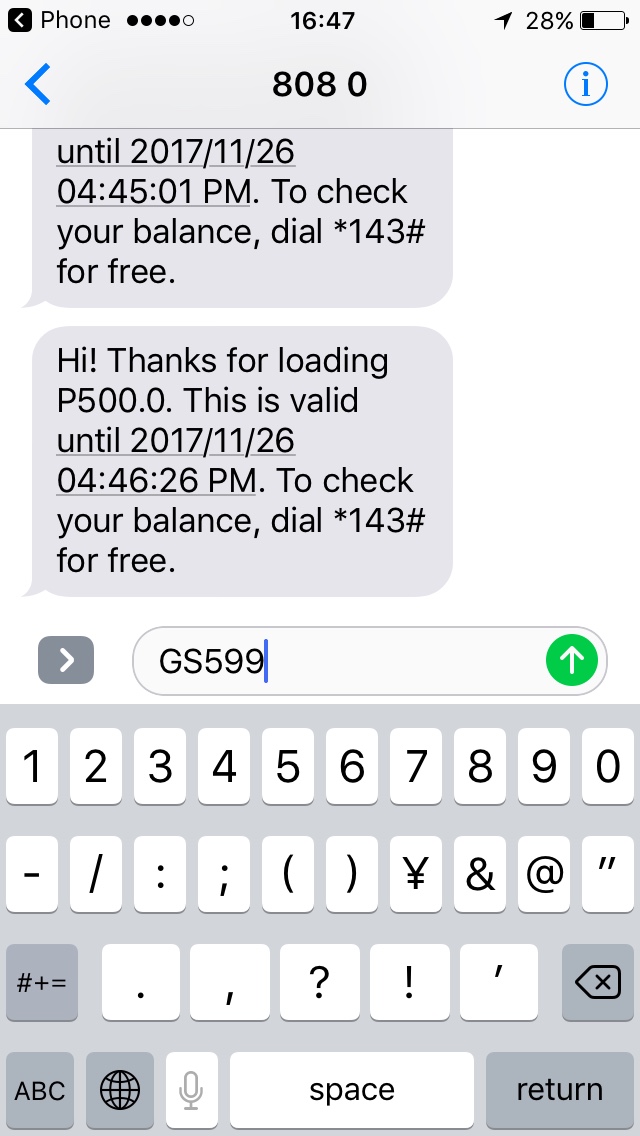Tap the return key
Viewport: 640px width, 1136px height.
[x=559, y=1089]
